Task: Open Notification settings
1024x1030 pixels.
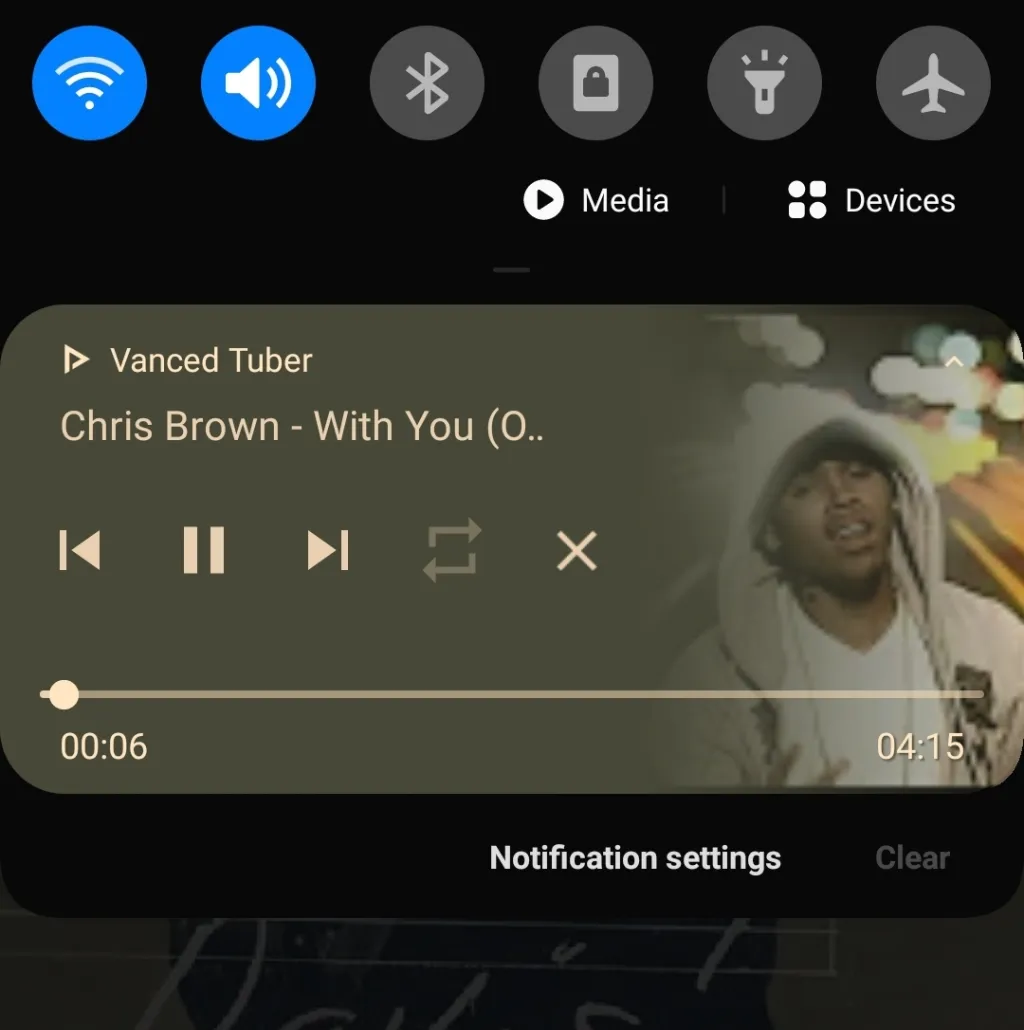Action: pyautogui.click(x=635, y=858)
